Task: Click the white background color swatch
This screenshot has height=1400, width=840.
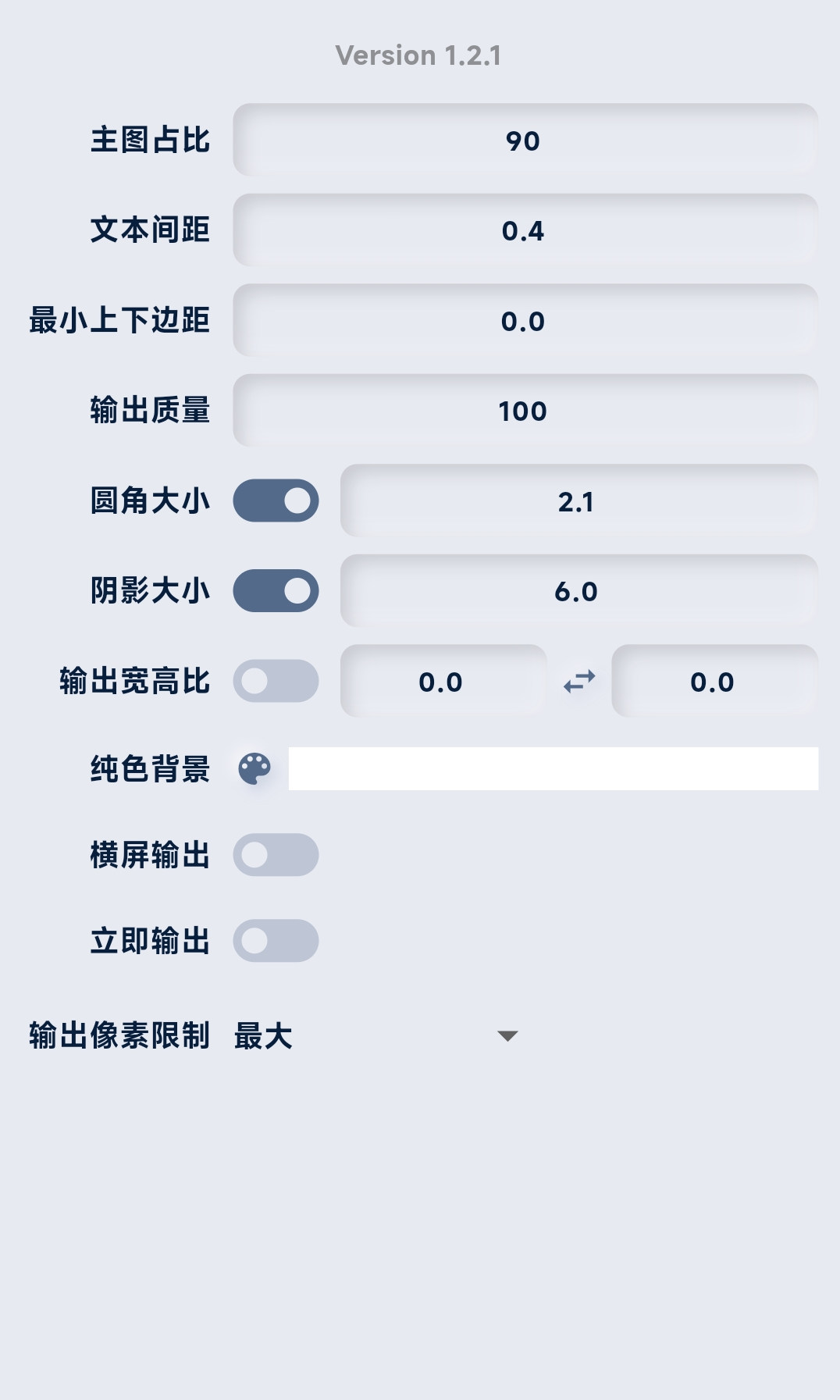Action: (554, 770)
